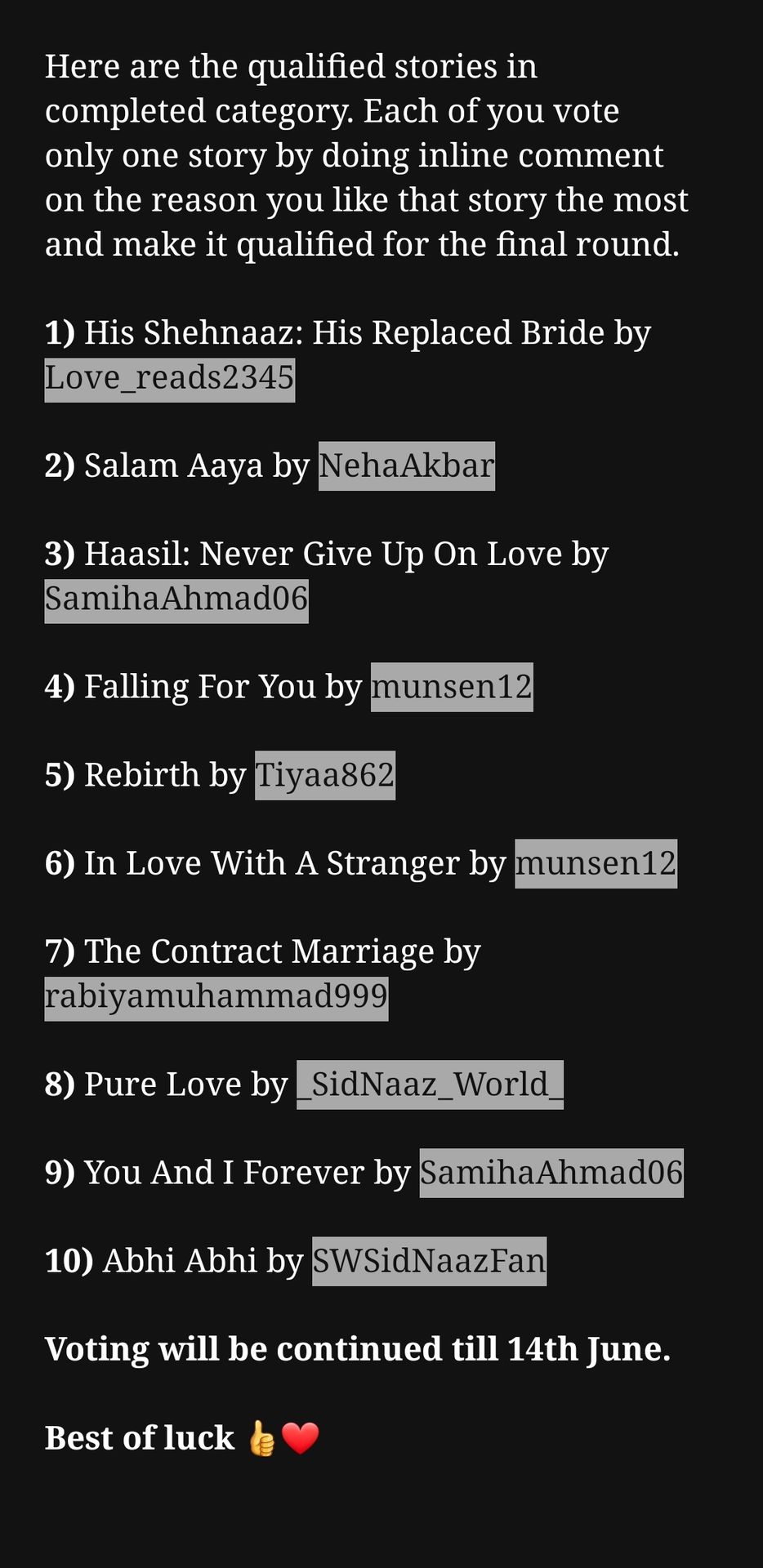Open SamihaAhmad06 mention after You And I Forever

coord(551,1173)
